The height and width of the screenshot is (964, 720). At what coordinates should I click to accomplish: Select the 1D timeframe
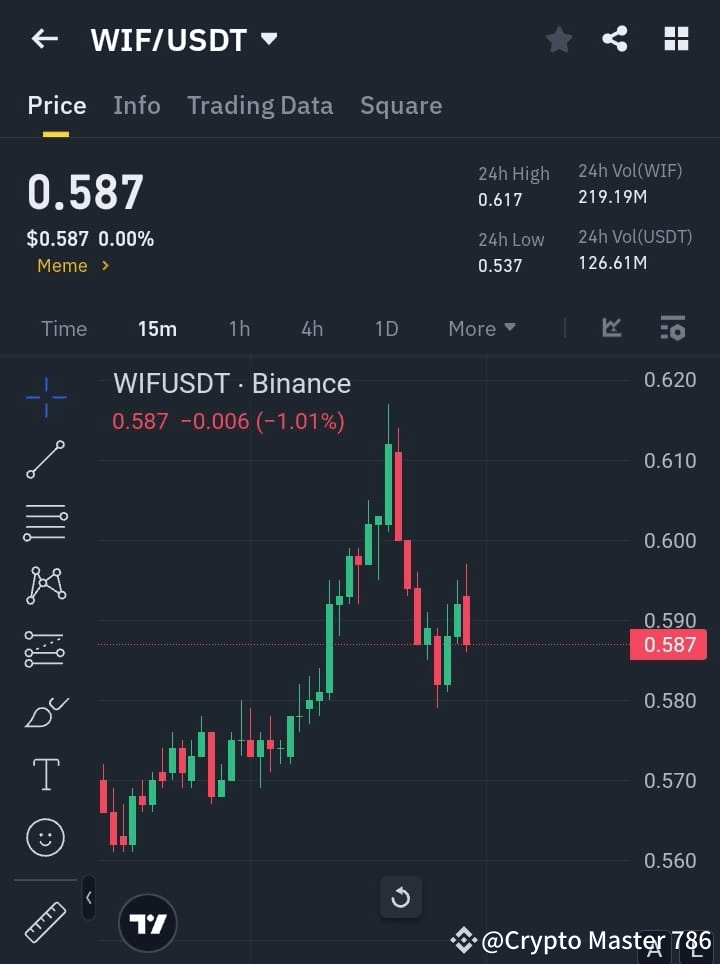[386, 328]
